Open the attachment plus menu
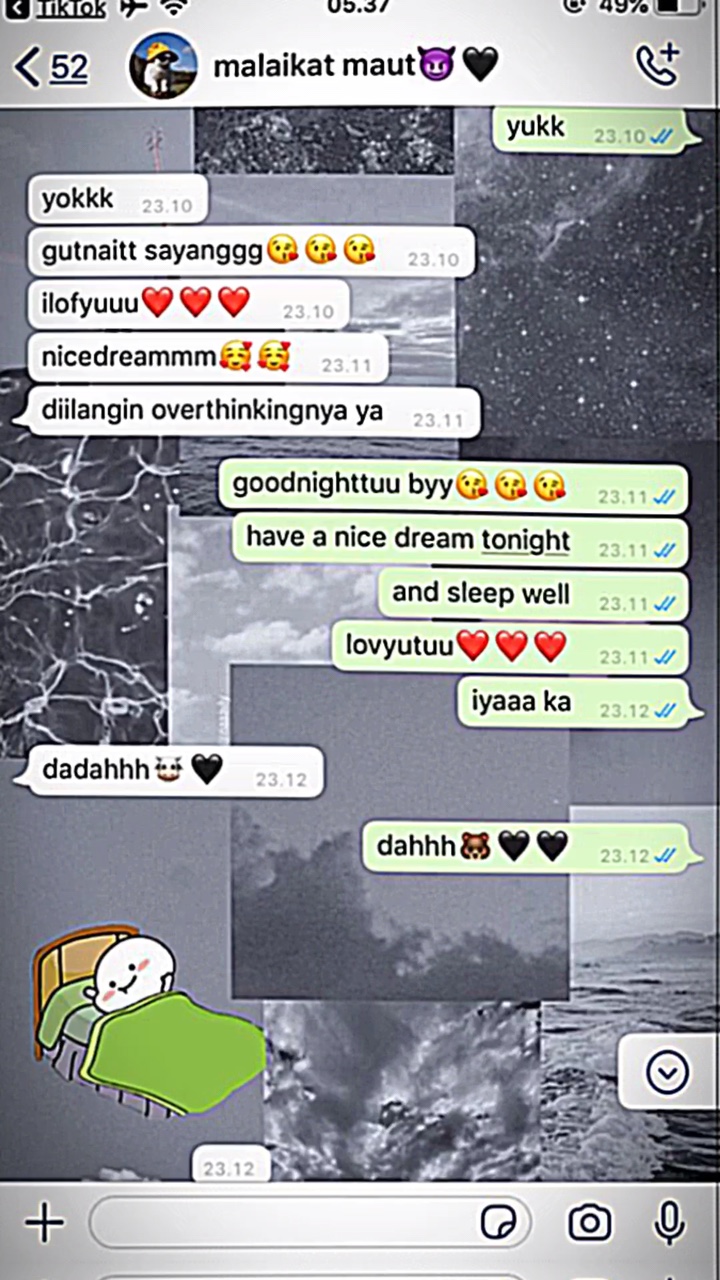720x1280 pixels. 44,1222
